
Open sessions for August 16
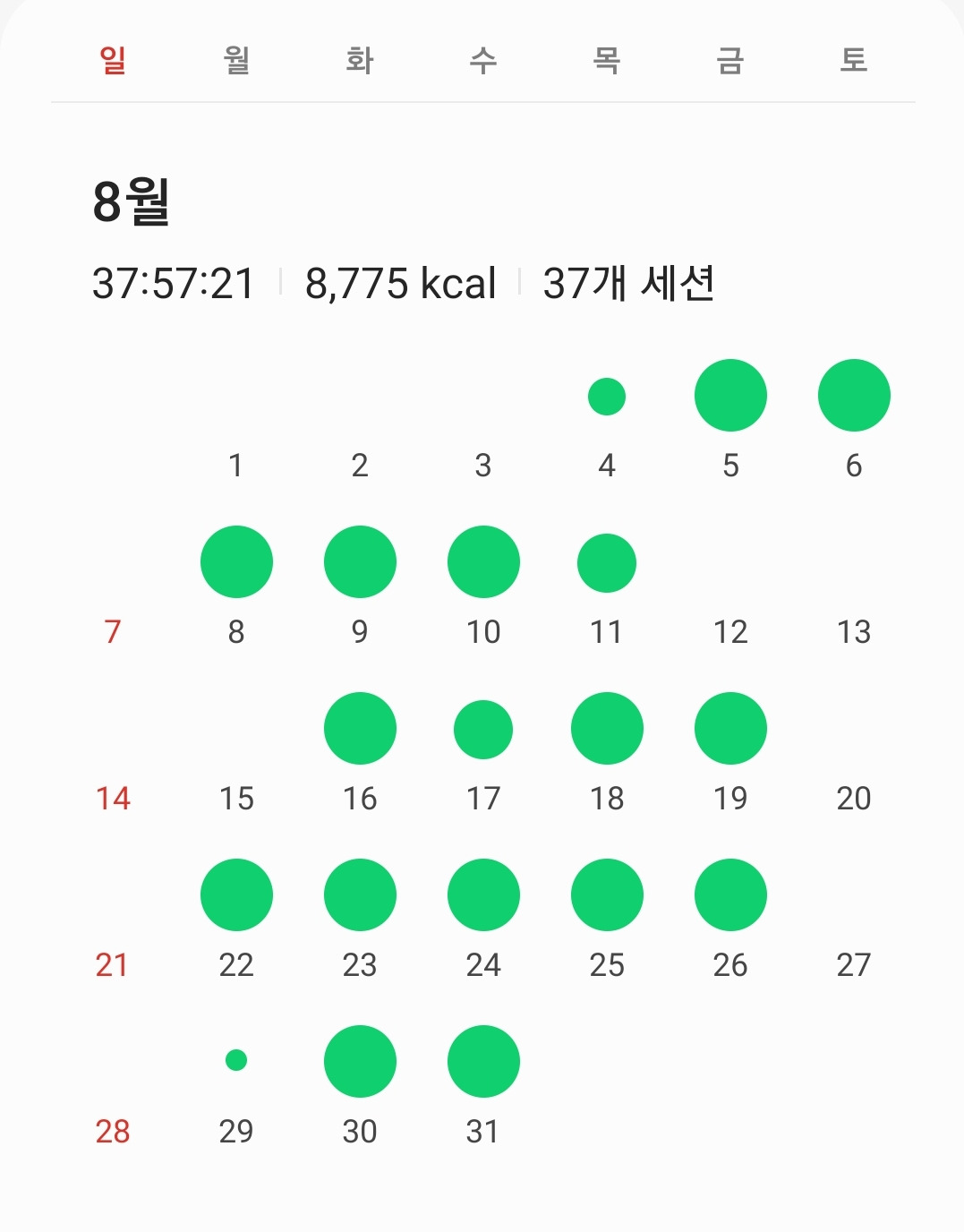tap(360, 729)
